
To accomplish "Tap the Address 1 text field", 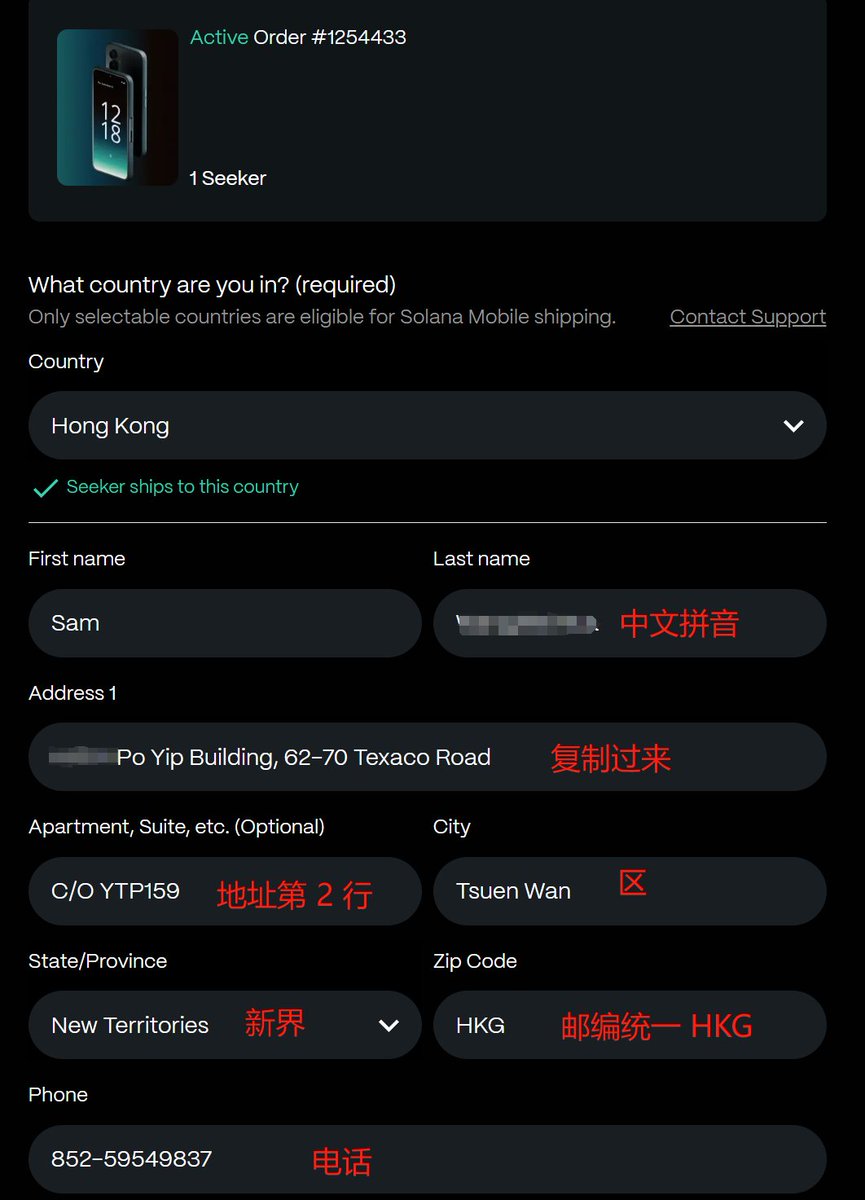I will (x=427, y=757).
